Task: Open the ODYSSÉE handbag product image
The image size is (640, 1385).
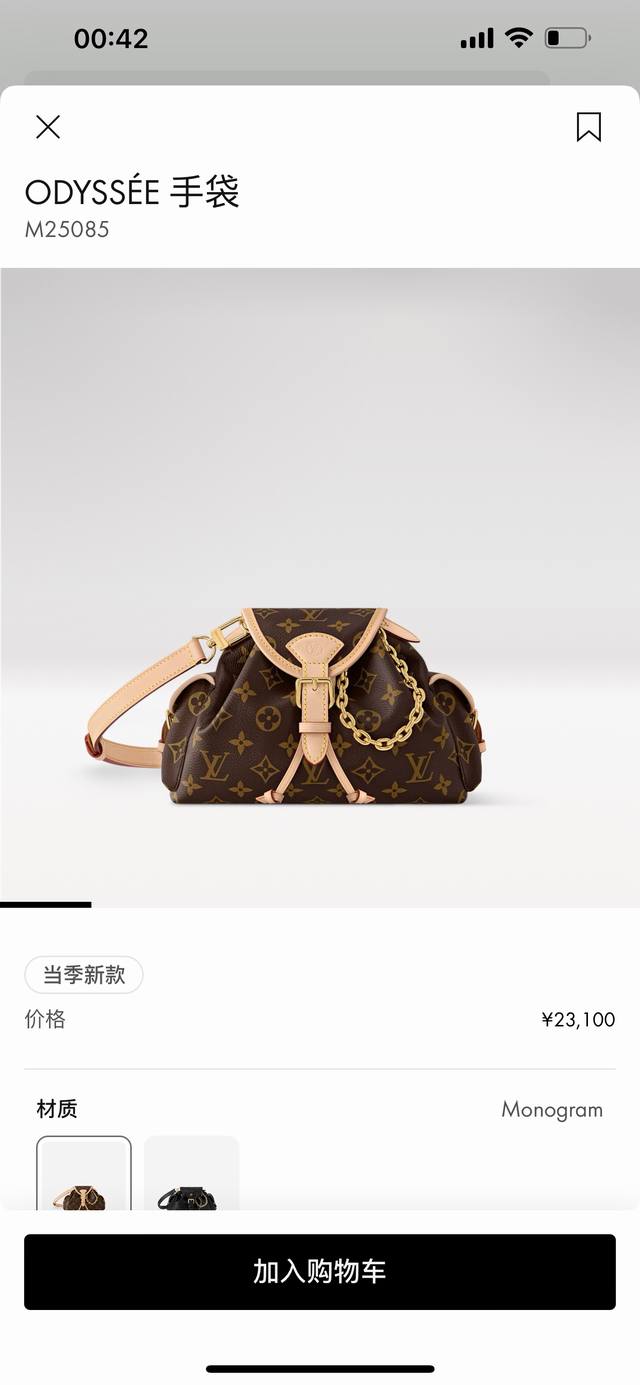Action: pyautogui.click(x=320, y=700)
